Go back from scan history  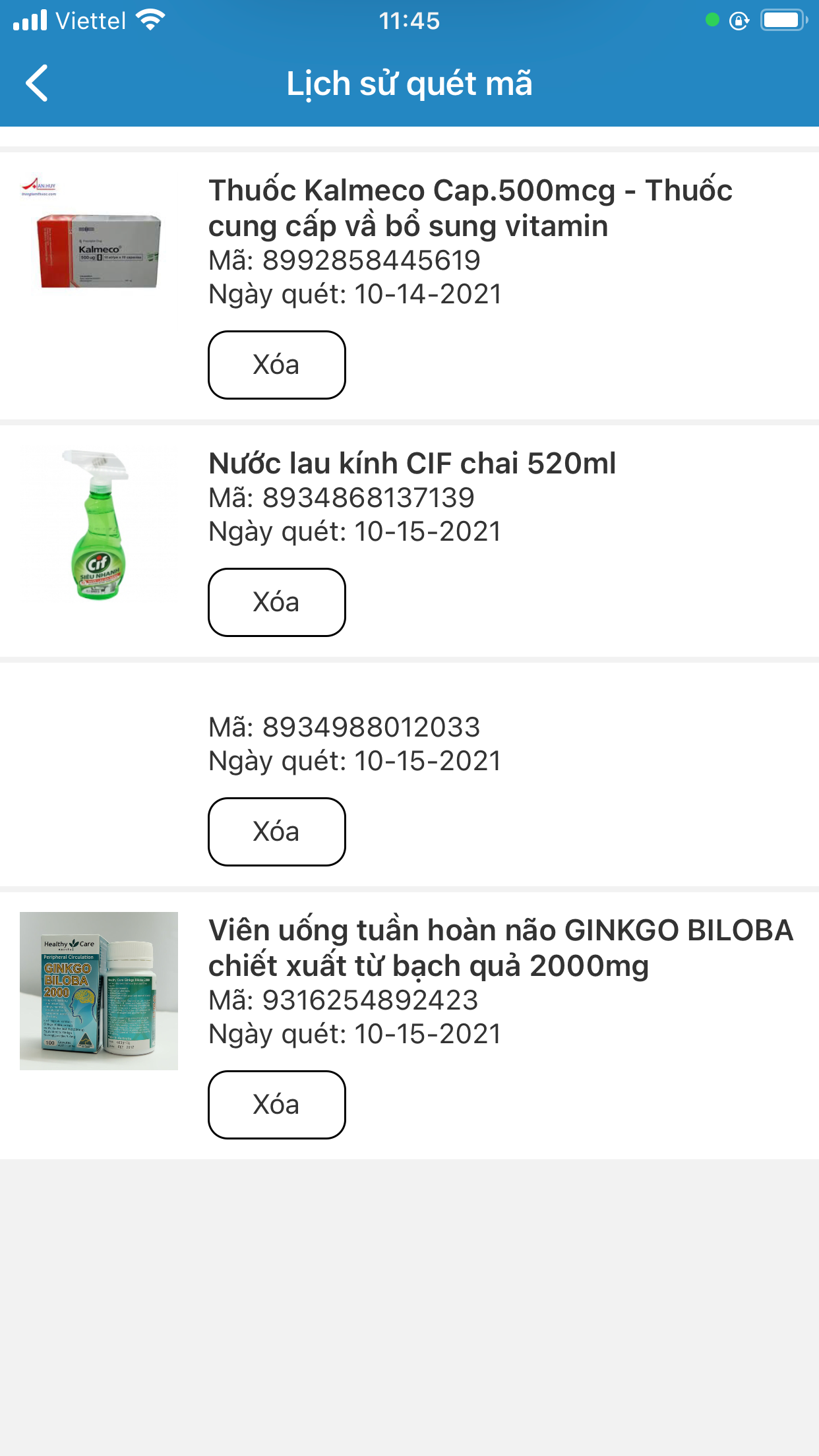tap(37, 83)
